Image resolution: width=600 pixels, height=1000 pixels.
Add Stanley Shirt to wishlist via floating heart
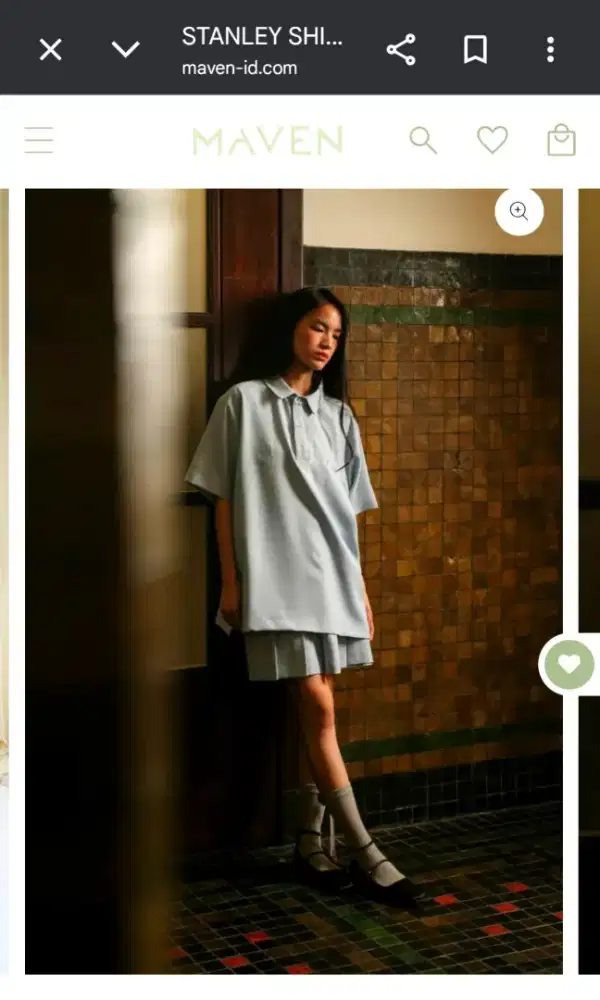568,663
